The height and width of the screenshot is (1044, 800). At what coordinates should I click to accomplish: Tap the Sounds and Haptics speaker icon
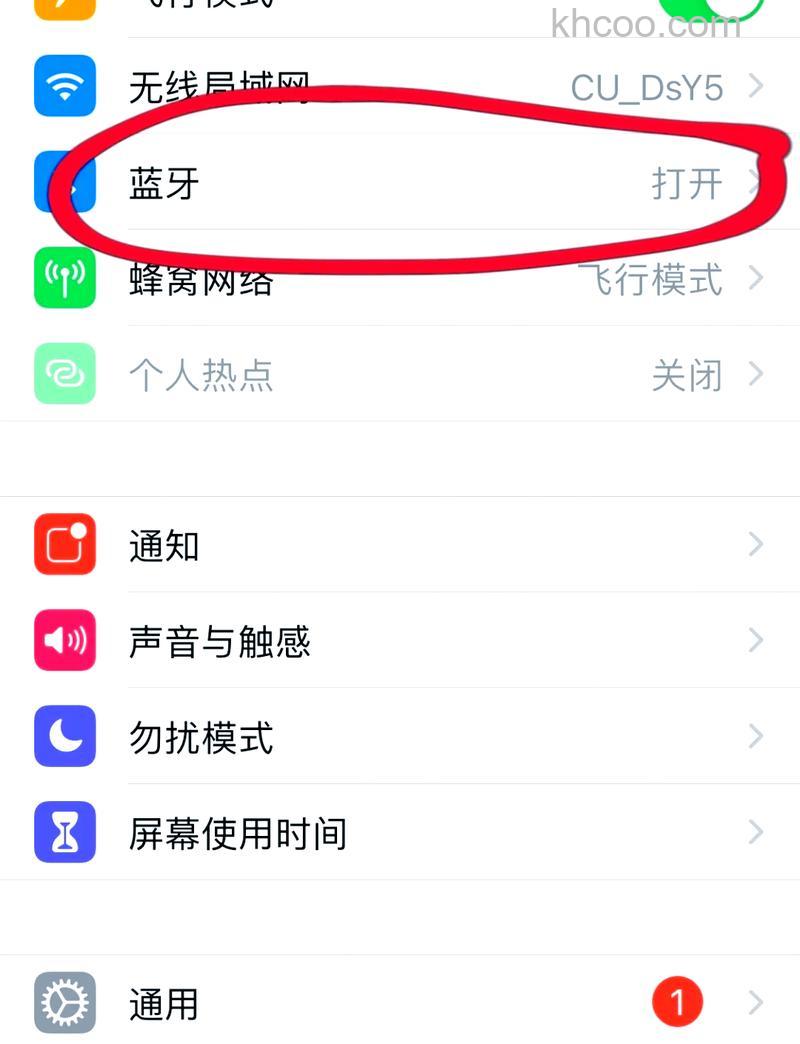point(64,641)
